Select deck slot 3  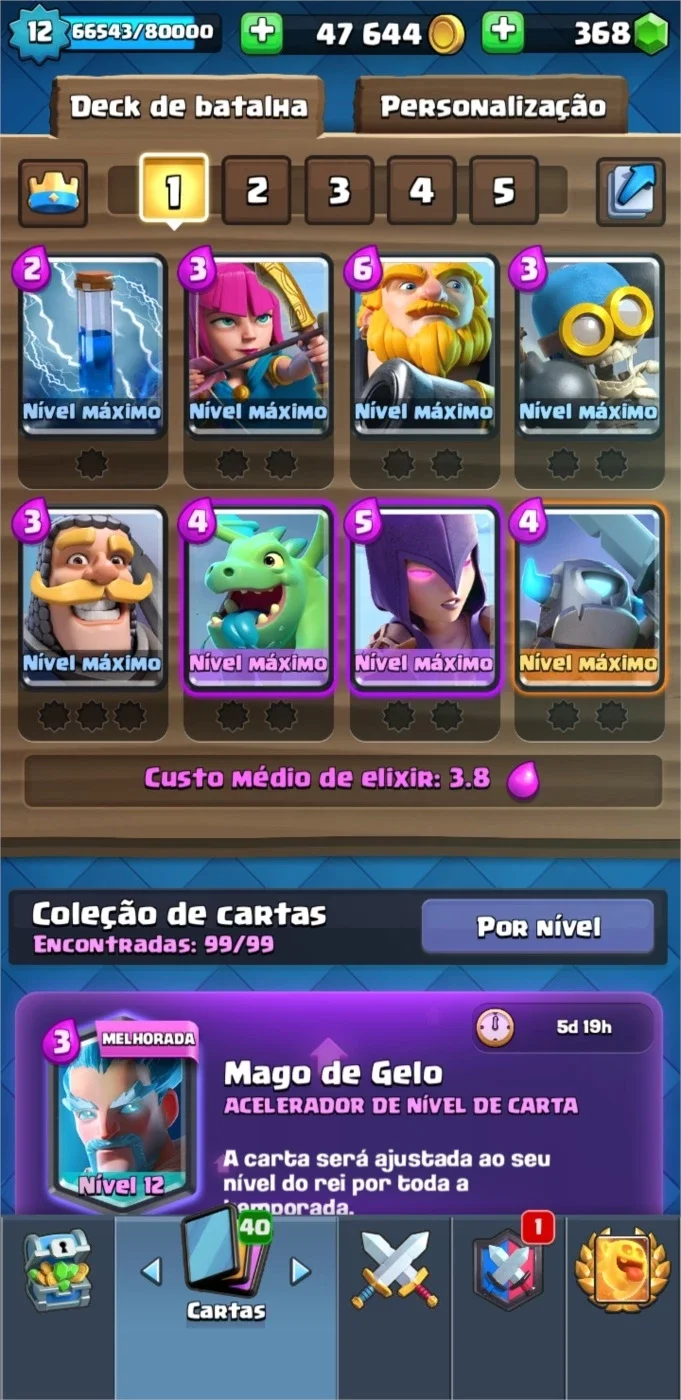click(339, 190)
